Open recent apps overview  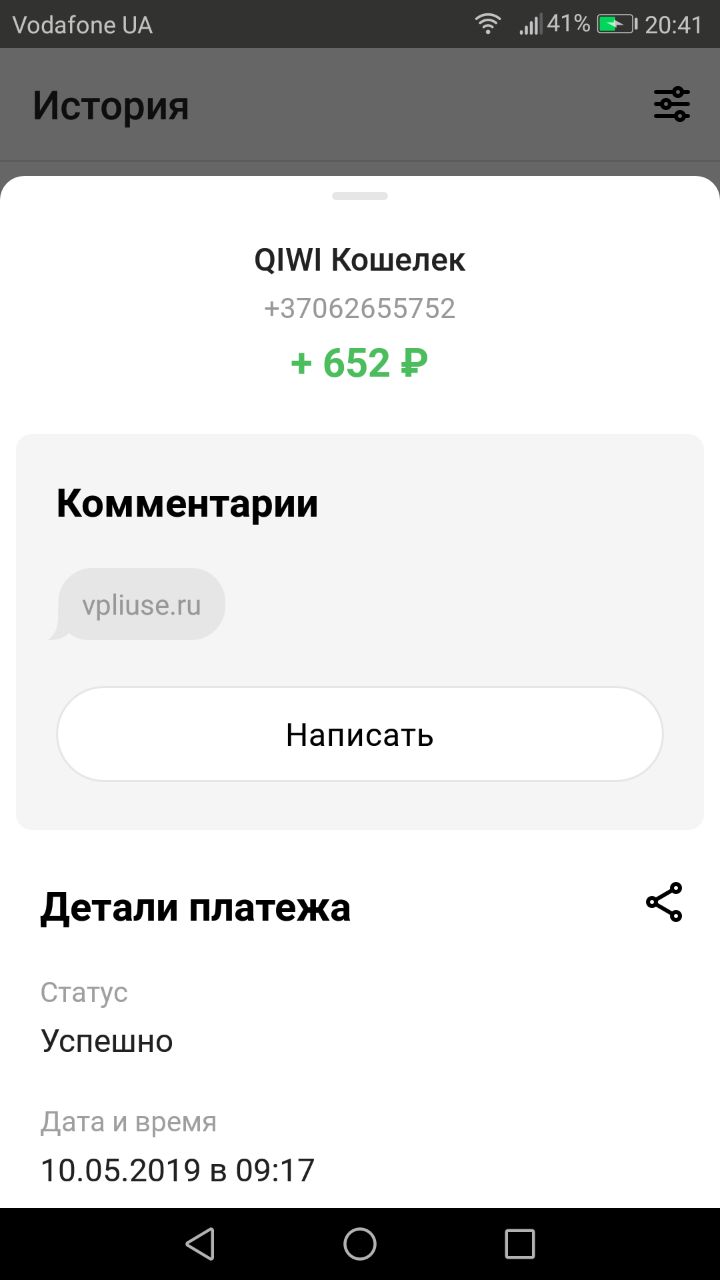520,1243
